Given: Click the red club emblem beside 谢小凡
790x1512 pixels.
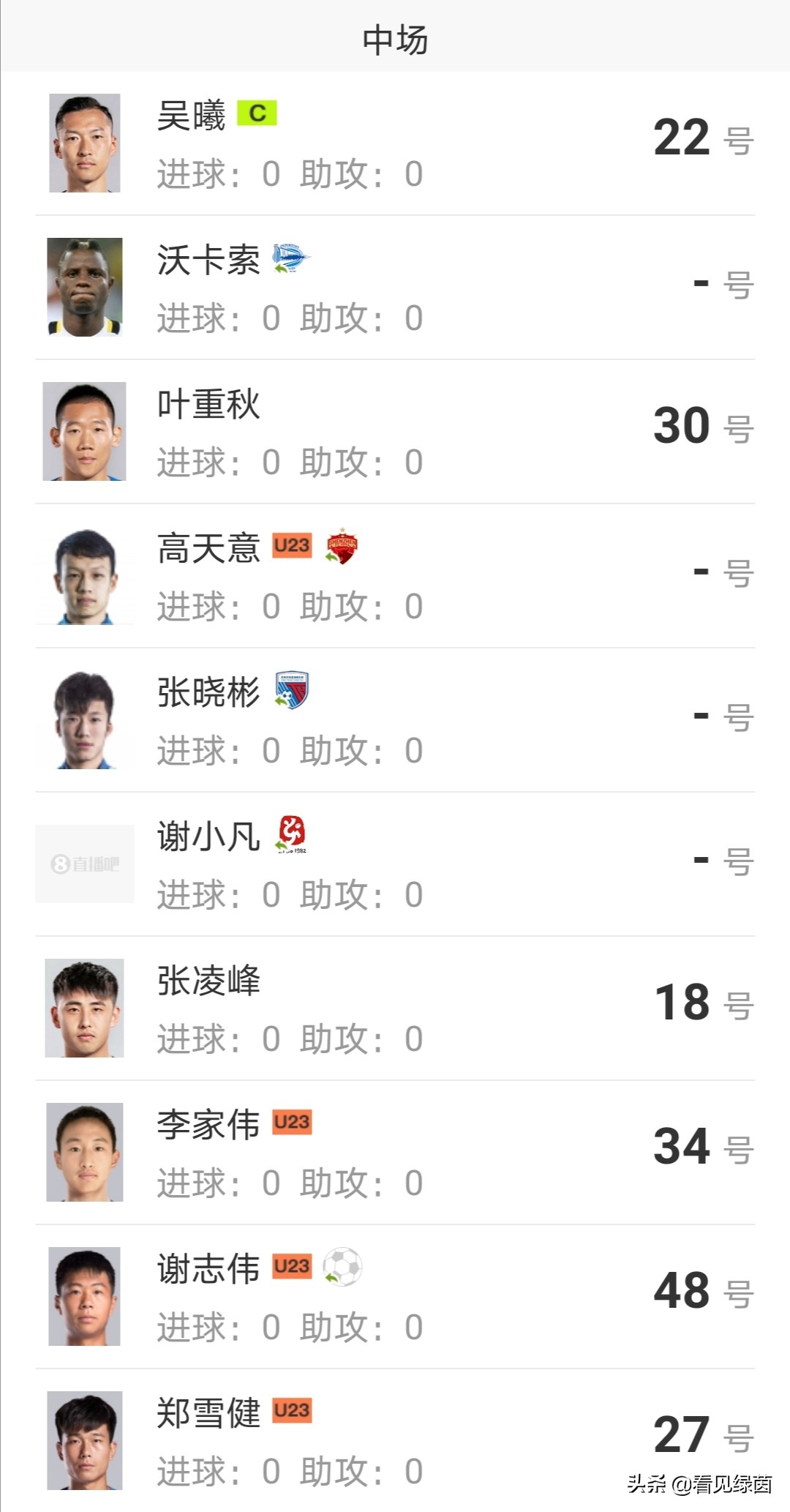Looking at the screenshot, I should coord(290,834).
